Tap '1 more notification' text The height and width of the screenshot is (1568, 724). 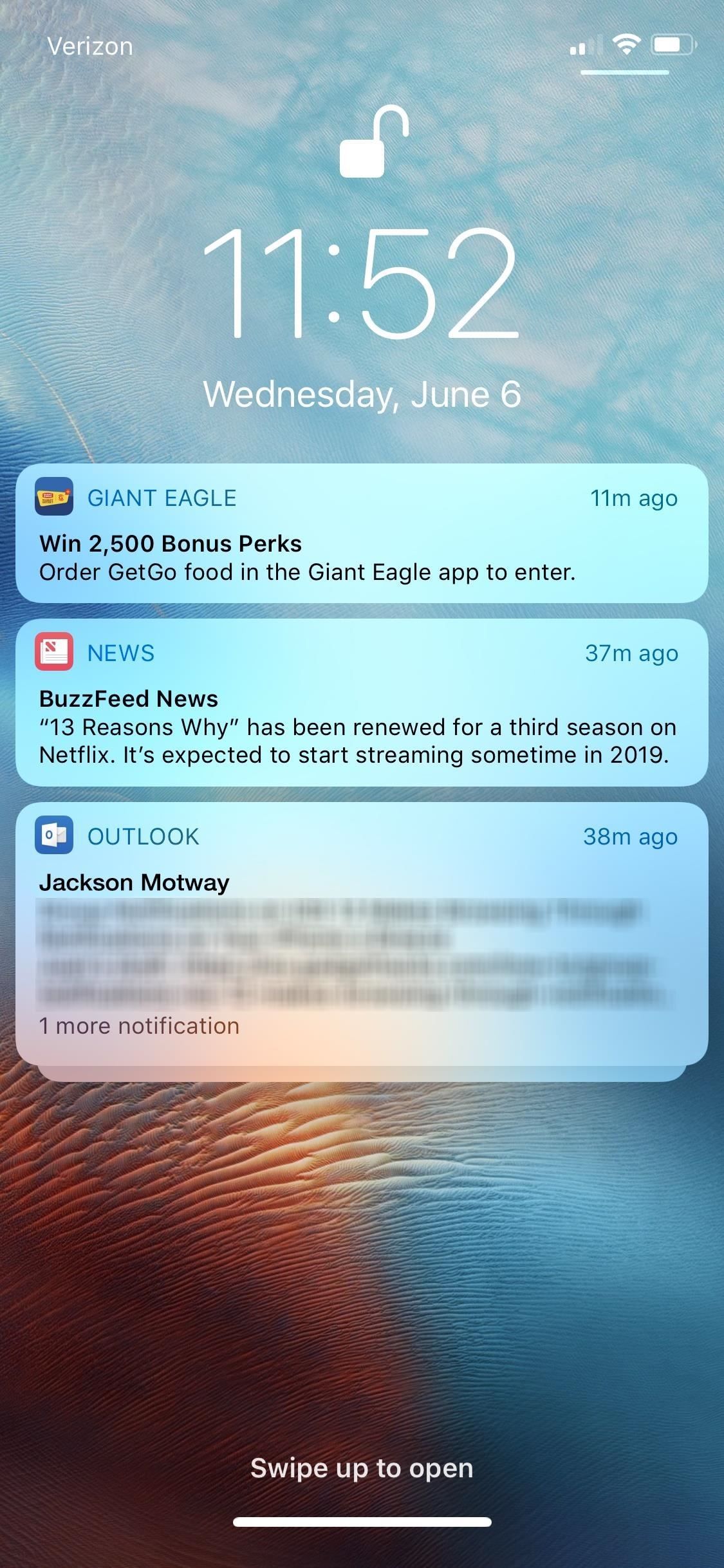pyautogui.click(x=139, y=1025)
